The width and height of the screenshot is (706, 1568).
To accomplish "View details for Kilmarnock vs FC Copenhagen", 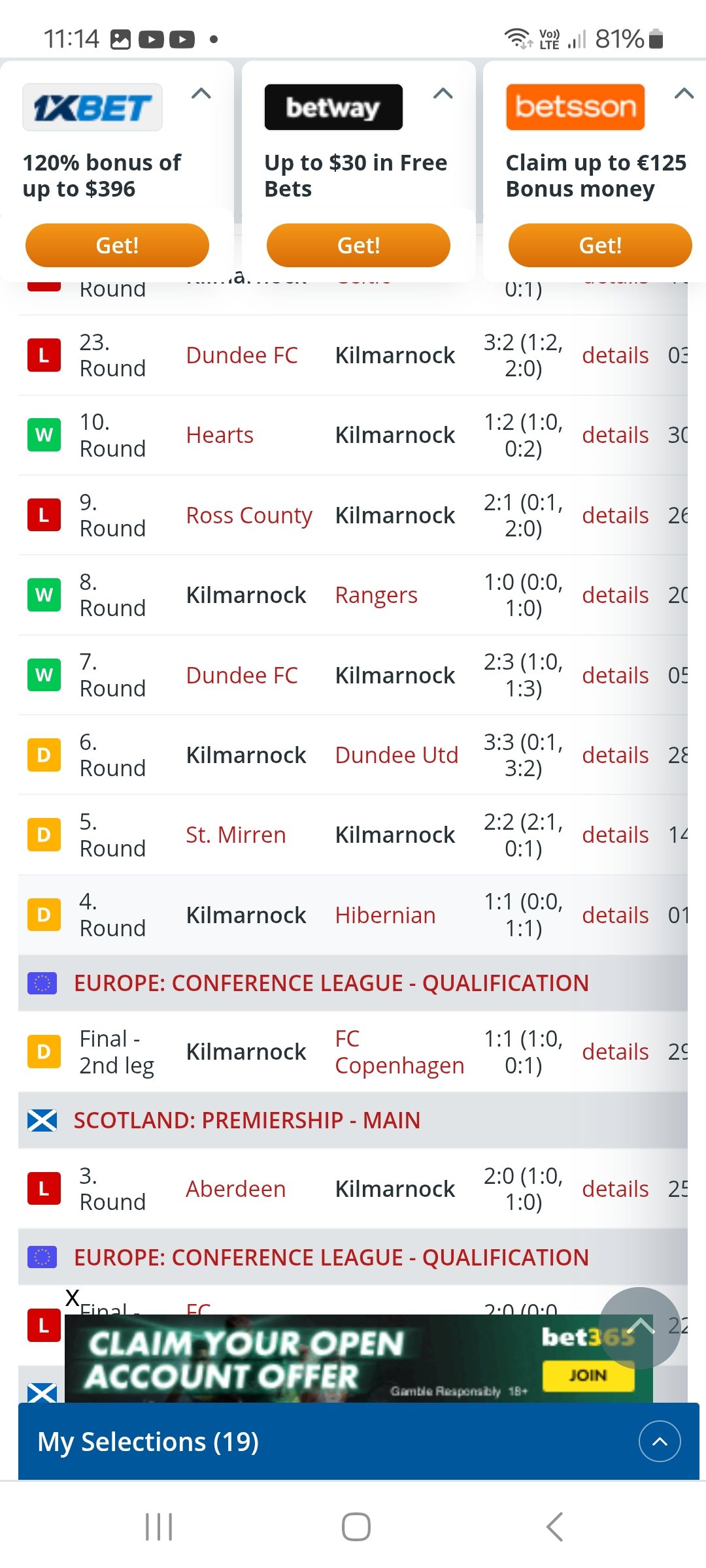I will pyautogui.click(x=615, y=1052).
